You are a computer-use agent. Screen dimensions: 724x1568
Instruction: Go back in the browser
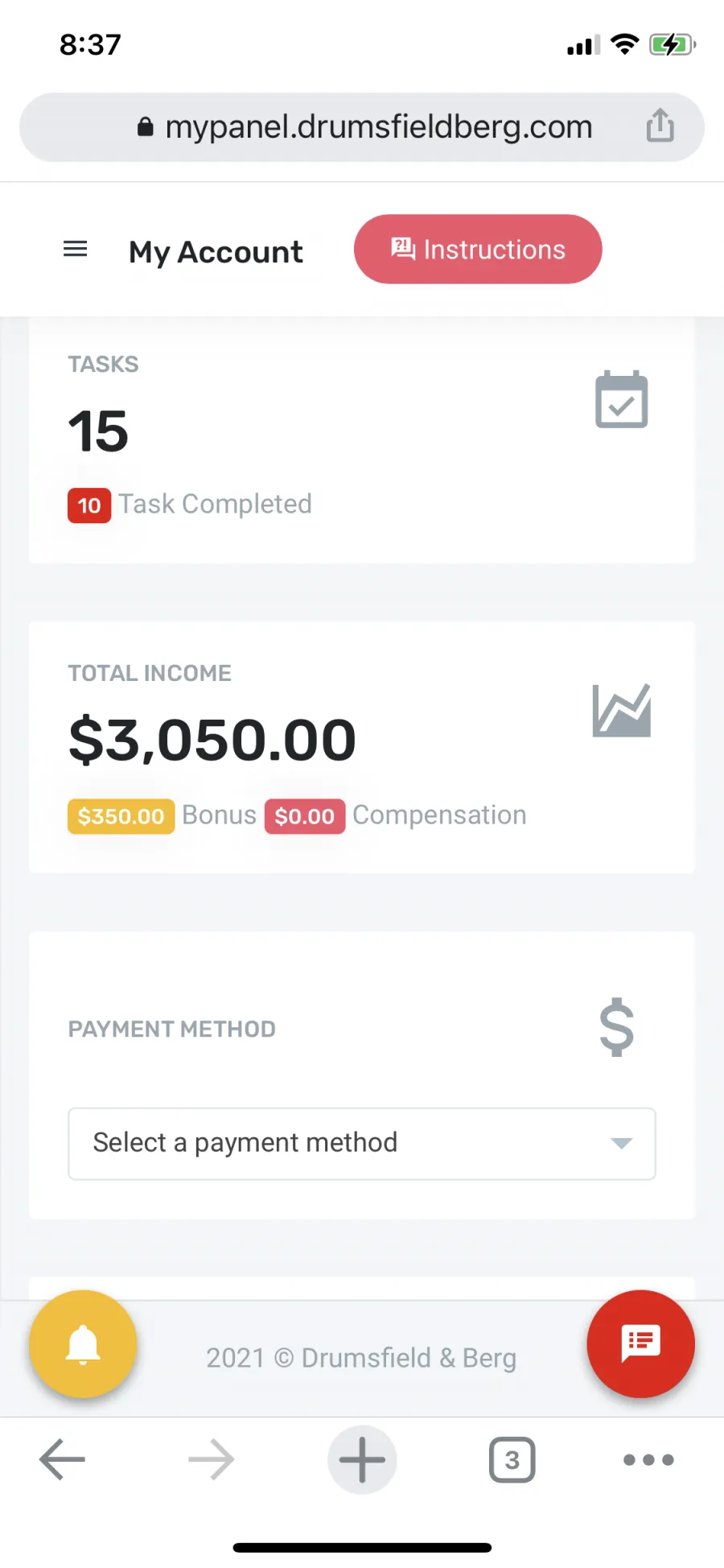pyautogui.click(x=62, y=1459)
